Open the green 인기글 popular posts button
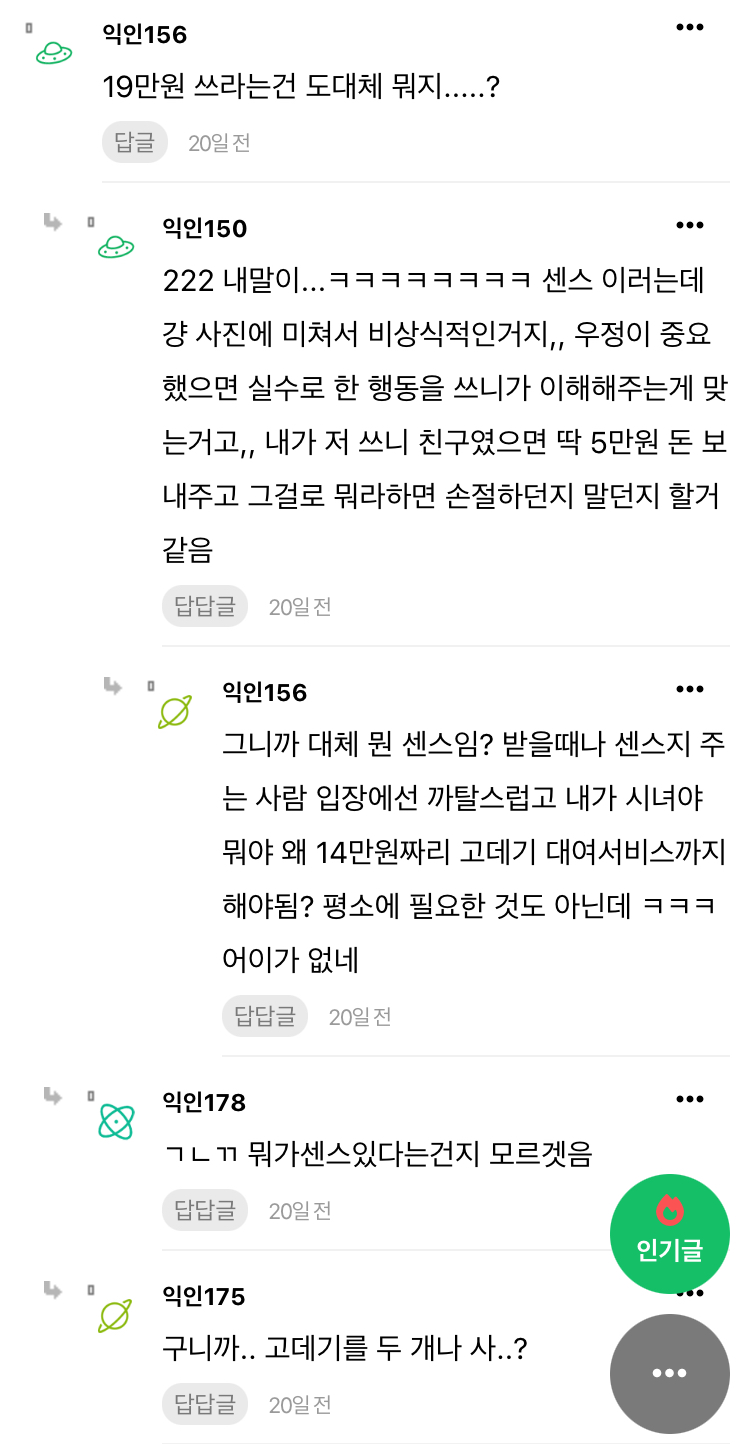 click(x=669, y=1233)
